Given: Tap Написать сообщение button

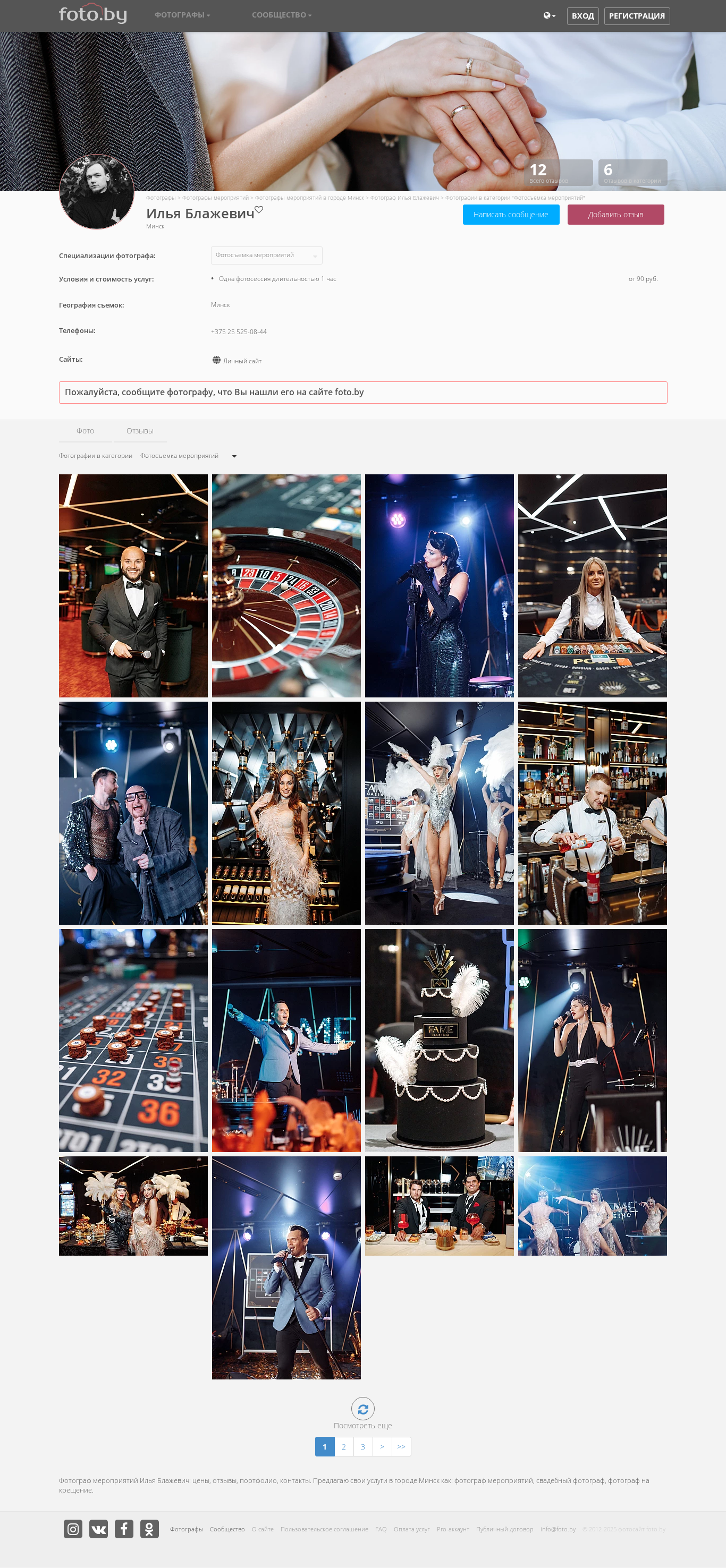Looking at the screenshot, I should [510, 214].
